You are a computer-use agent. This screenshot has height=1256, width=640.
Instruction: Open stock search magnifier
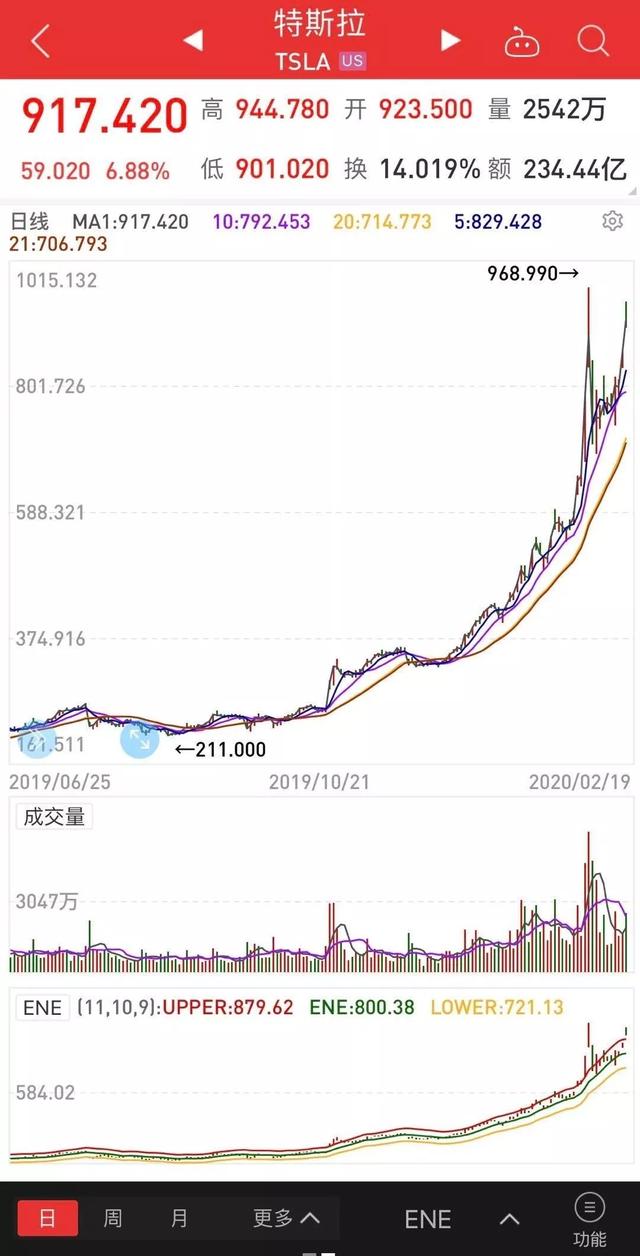[593, 41]
